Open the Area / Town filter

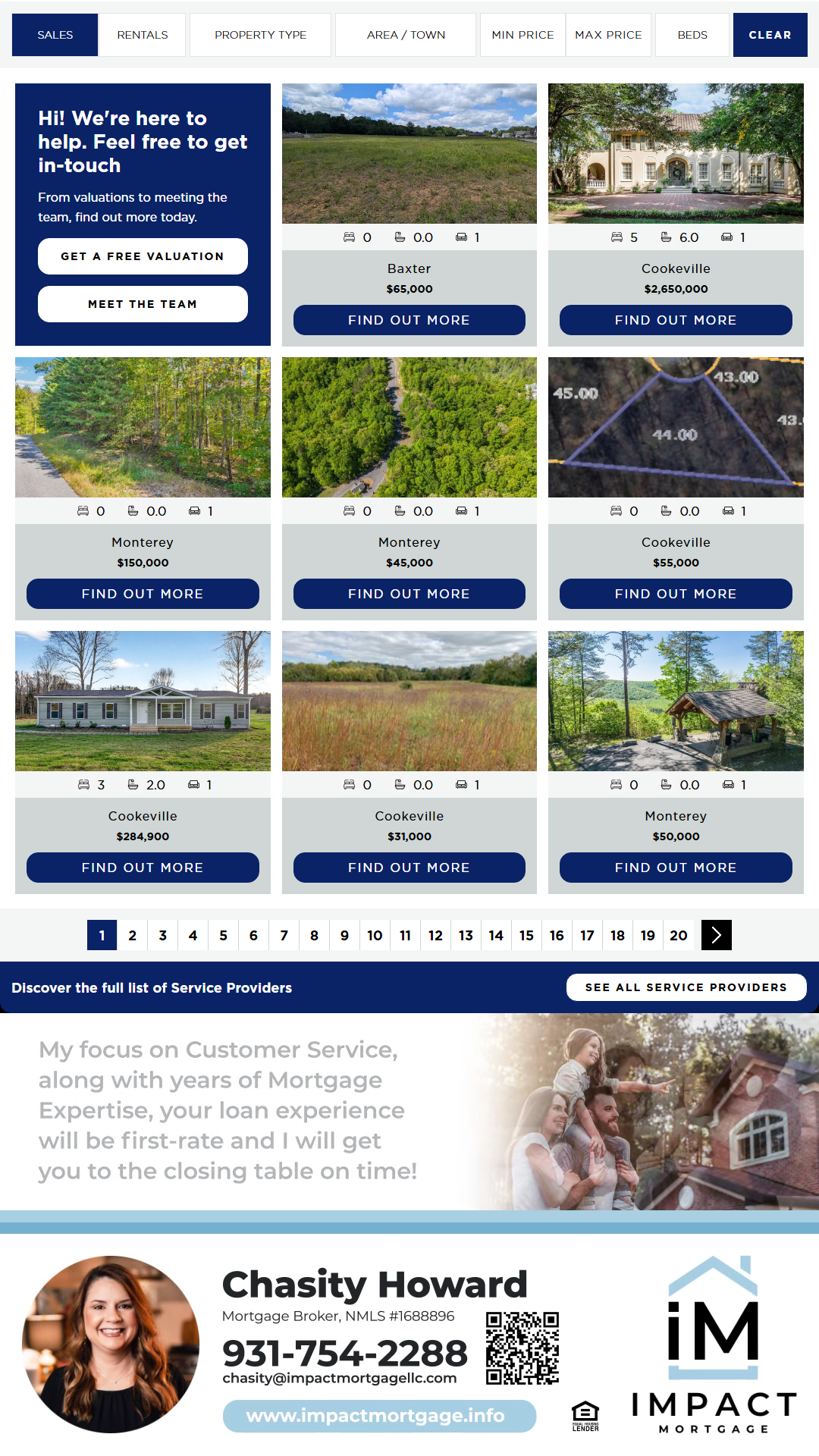pos(406,35)
